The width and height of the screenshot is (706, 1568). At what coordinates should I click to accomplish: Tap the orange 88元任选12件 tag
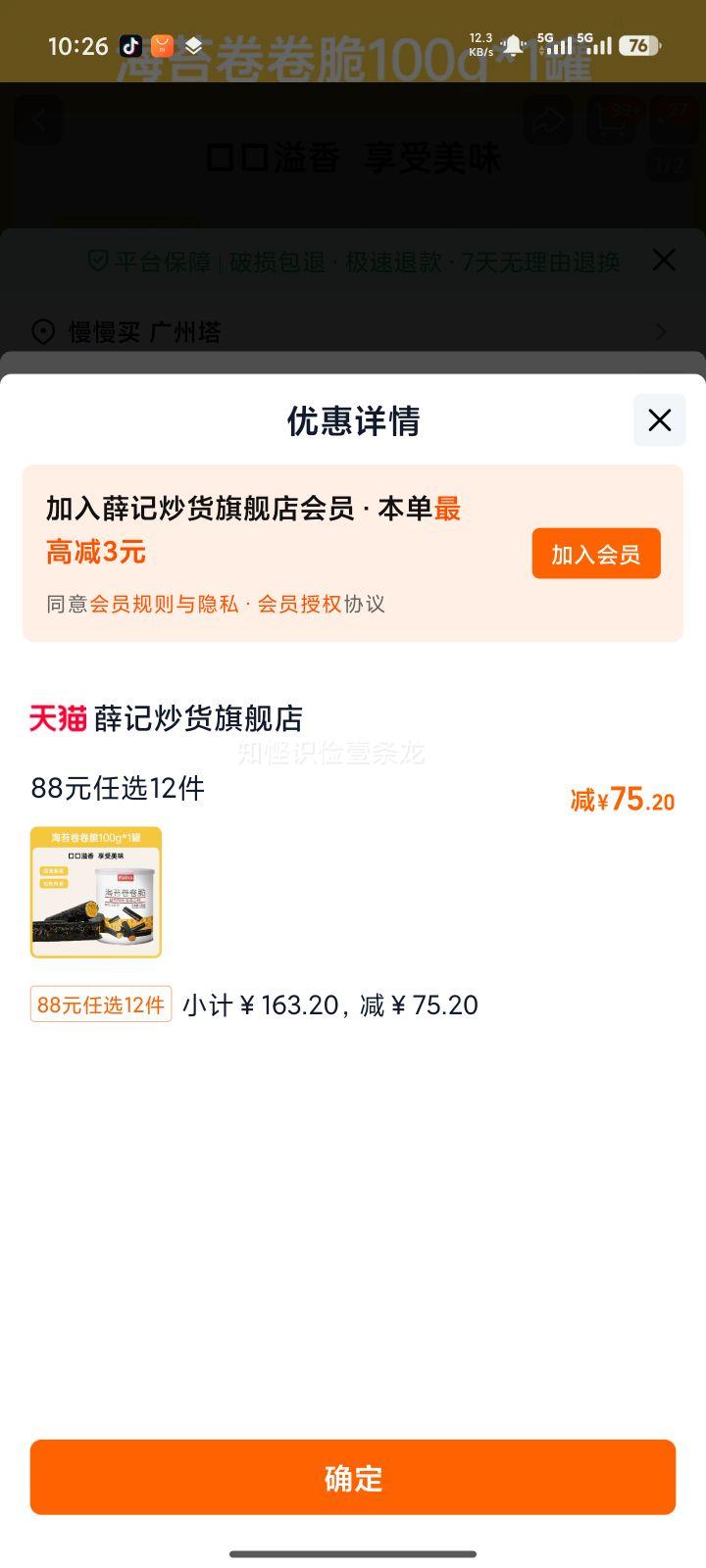coord(100,1004)
